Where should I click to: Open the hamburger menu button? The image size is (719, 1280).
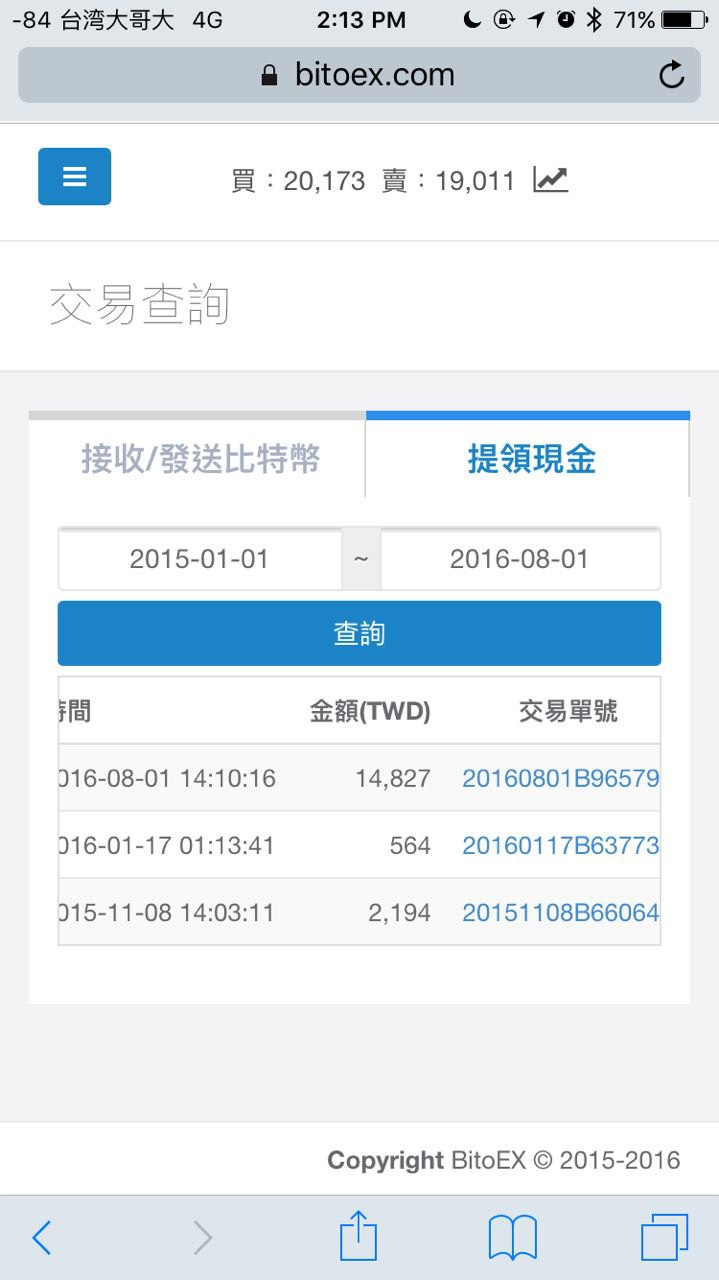(74, 177)
